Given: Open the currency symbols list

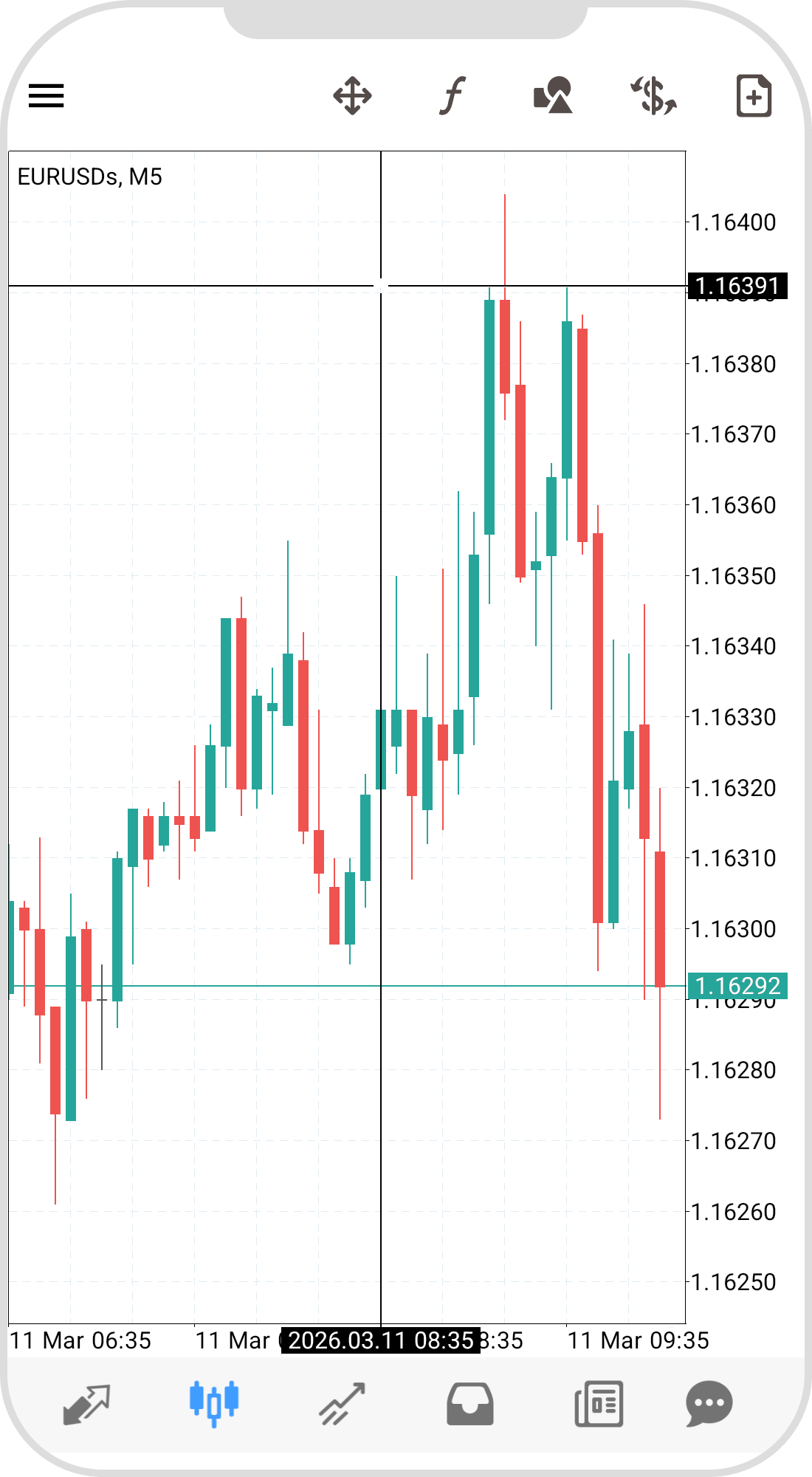Looking at the screenshot, I should pyautogui.click(x=653, y=95).
